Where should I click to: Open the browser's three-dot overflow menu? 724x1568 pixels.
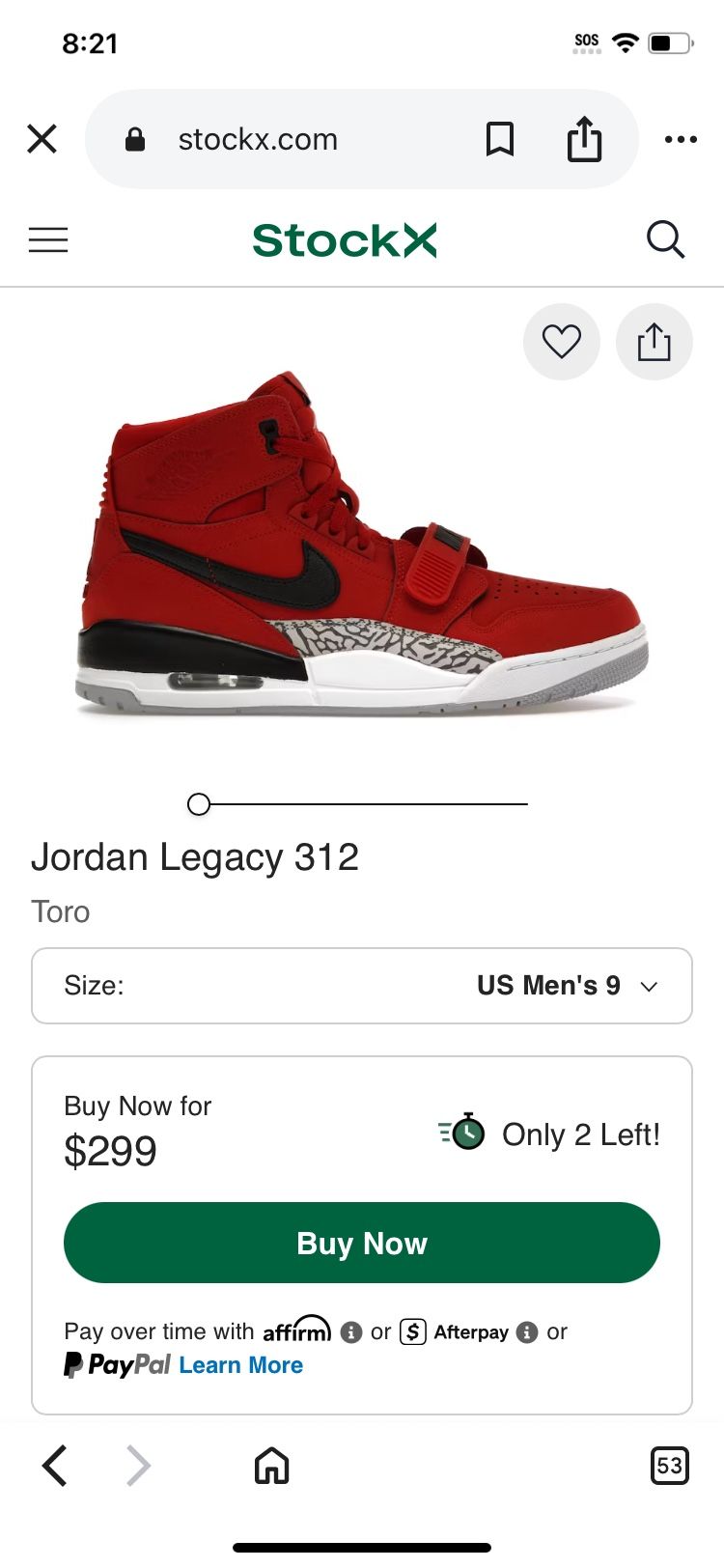681,140
